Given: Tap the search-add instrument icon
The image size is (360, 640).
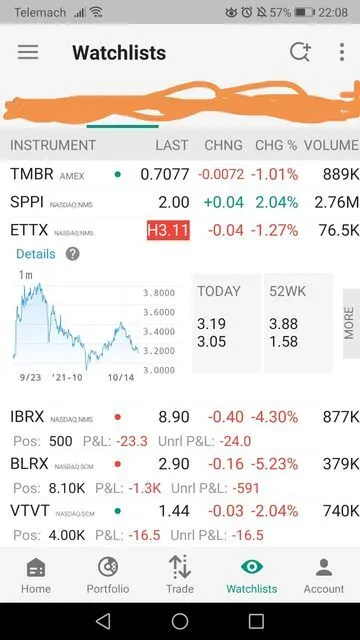Looking at the screenshot, I should pos(300,52).
